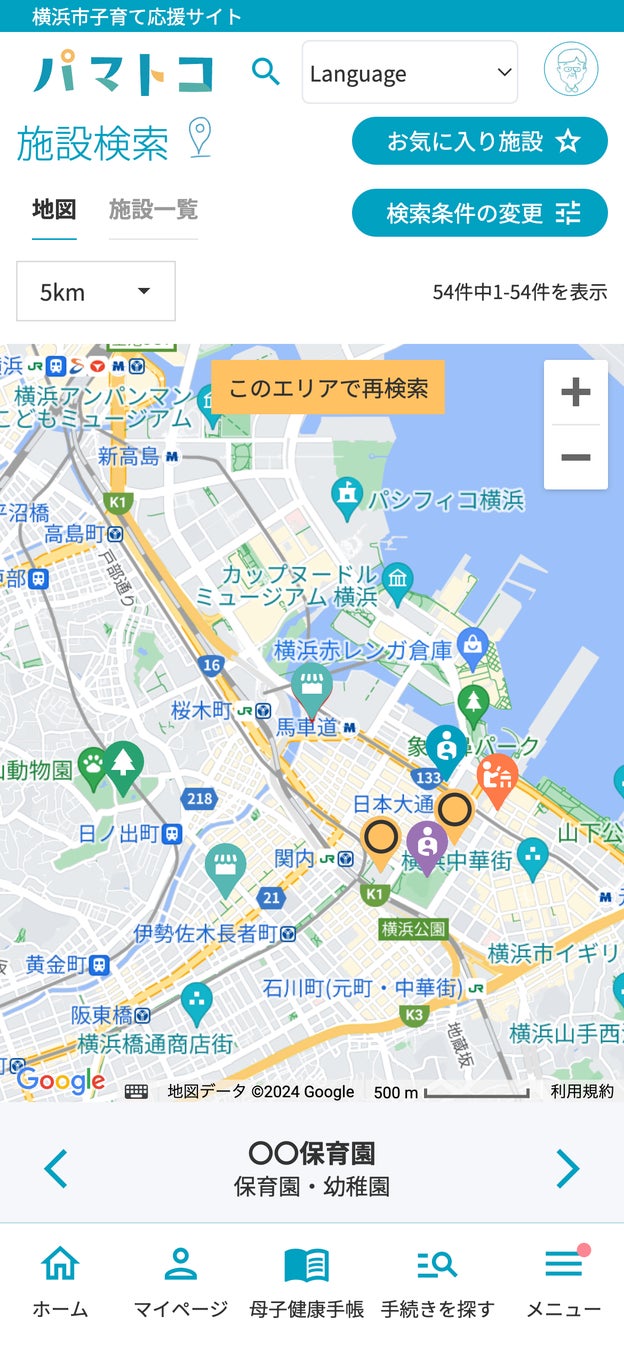Tap the パマトコ logo
Viewport: 624px width, 1350px height.
coord(123,72)
